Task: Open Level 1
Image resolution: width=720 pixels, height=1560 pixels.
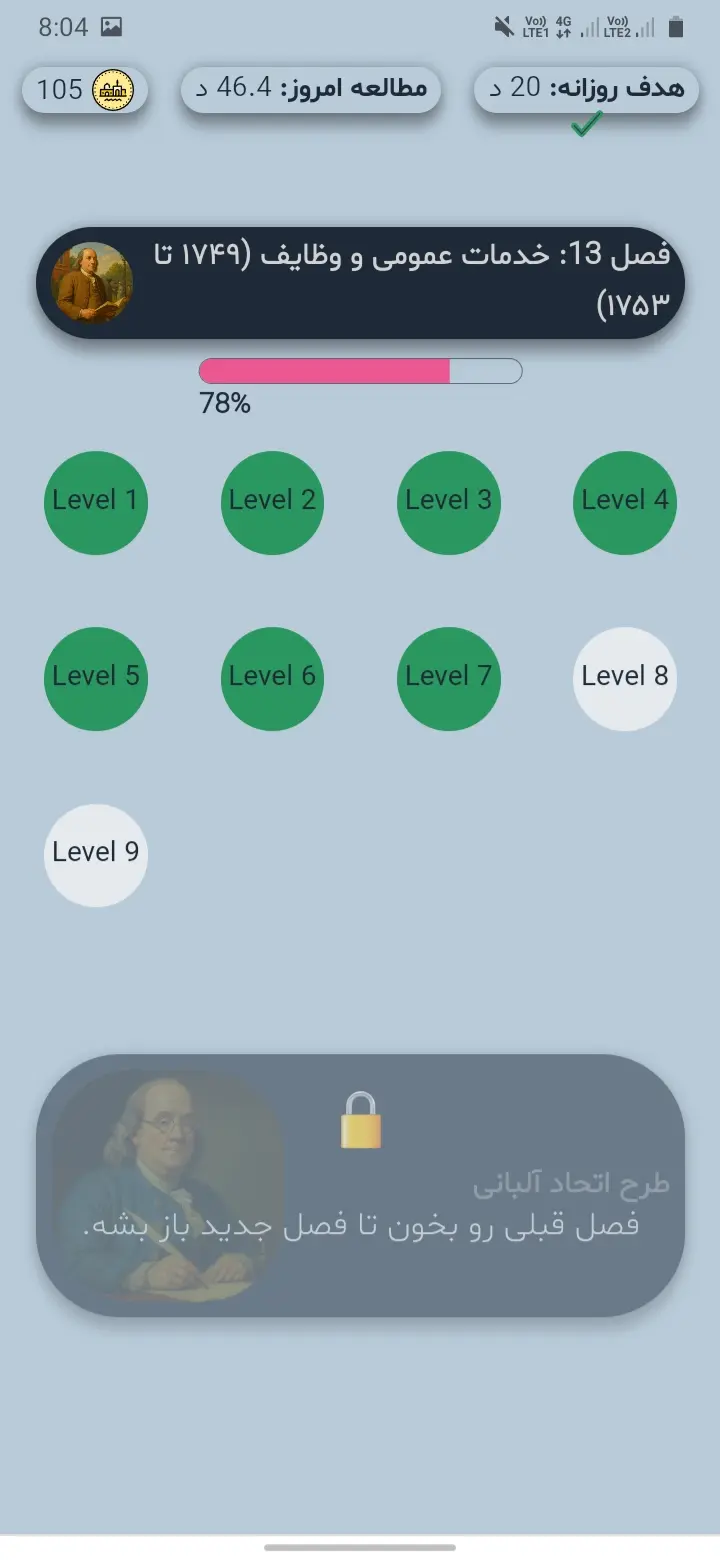Action: pos(95,502)
